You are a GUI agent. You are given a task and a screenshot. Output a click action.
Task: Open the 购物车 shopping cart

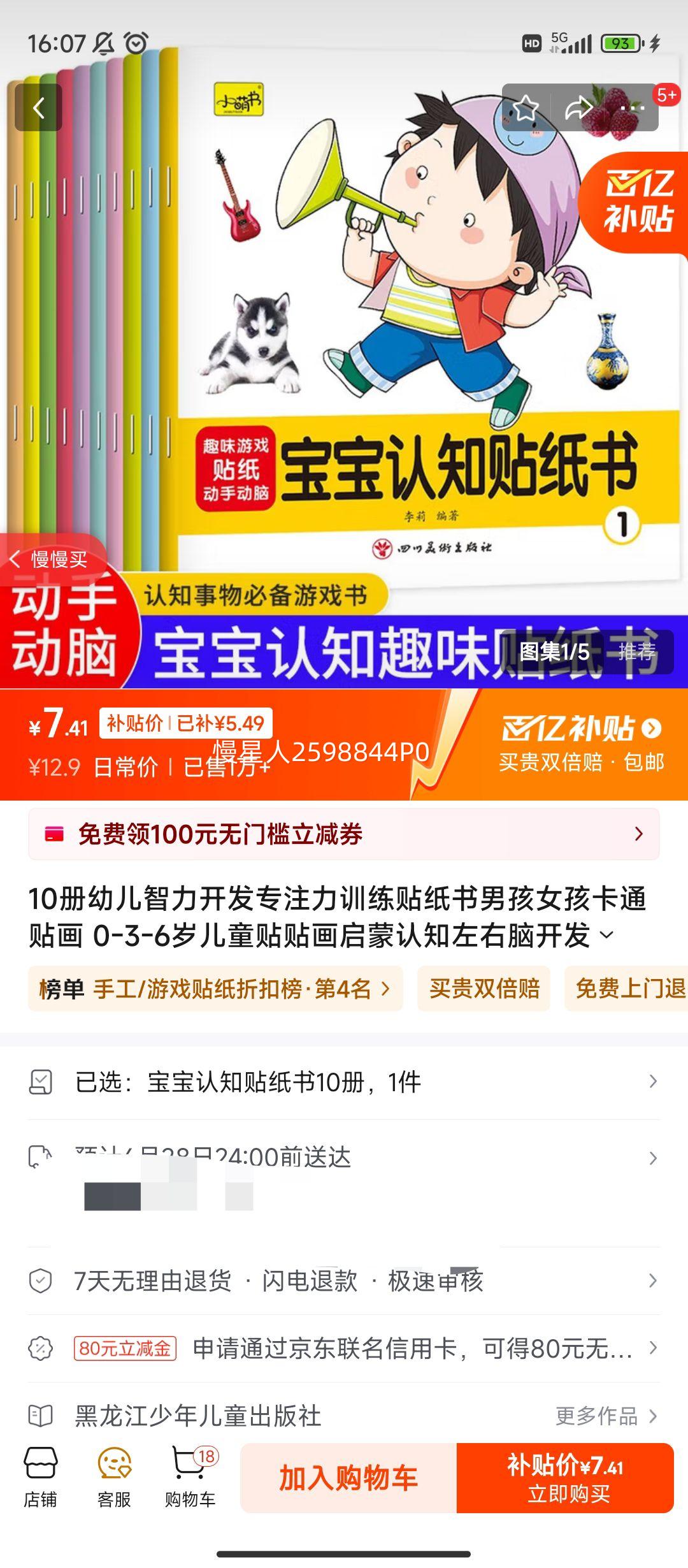point(190,1477)
